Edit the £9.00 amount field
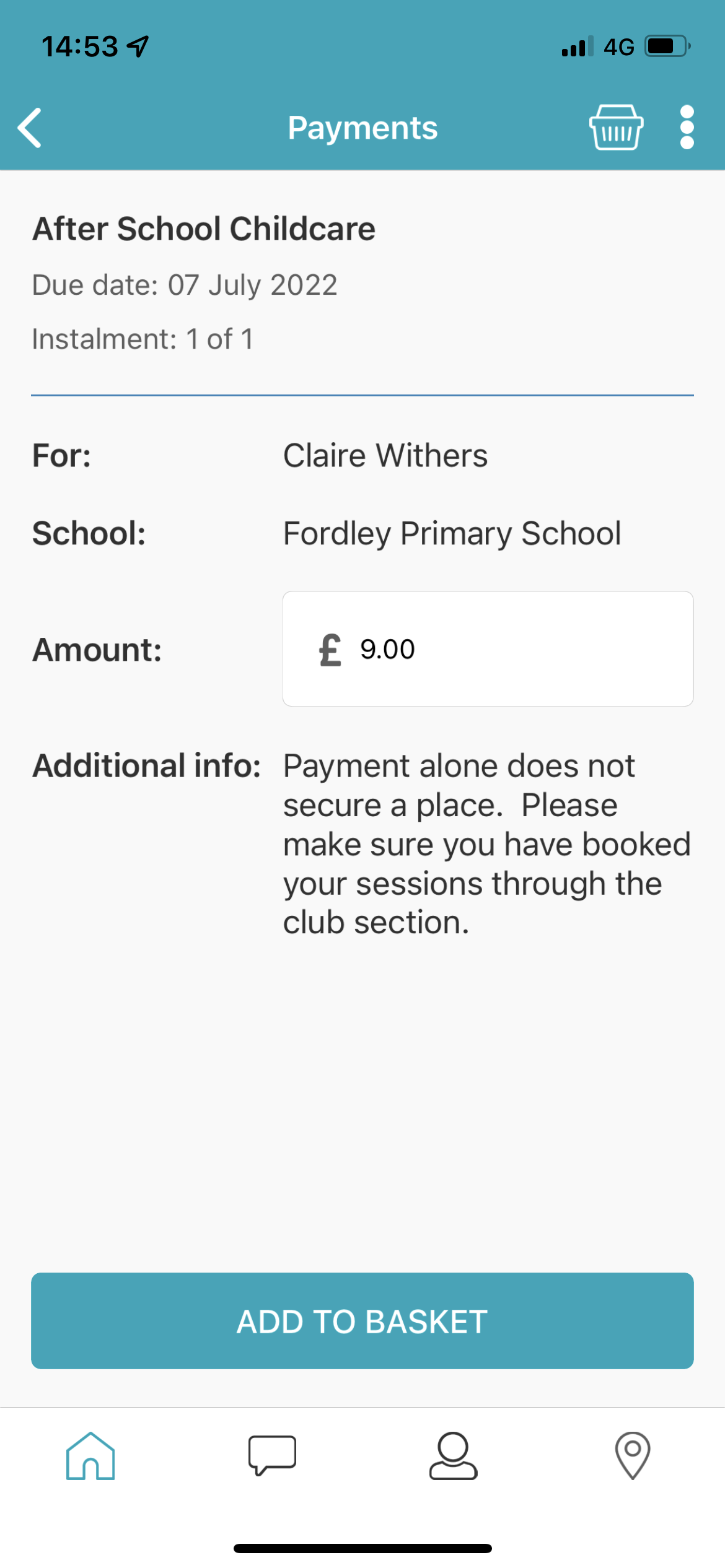 pos(488,648)
